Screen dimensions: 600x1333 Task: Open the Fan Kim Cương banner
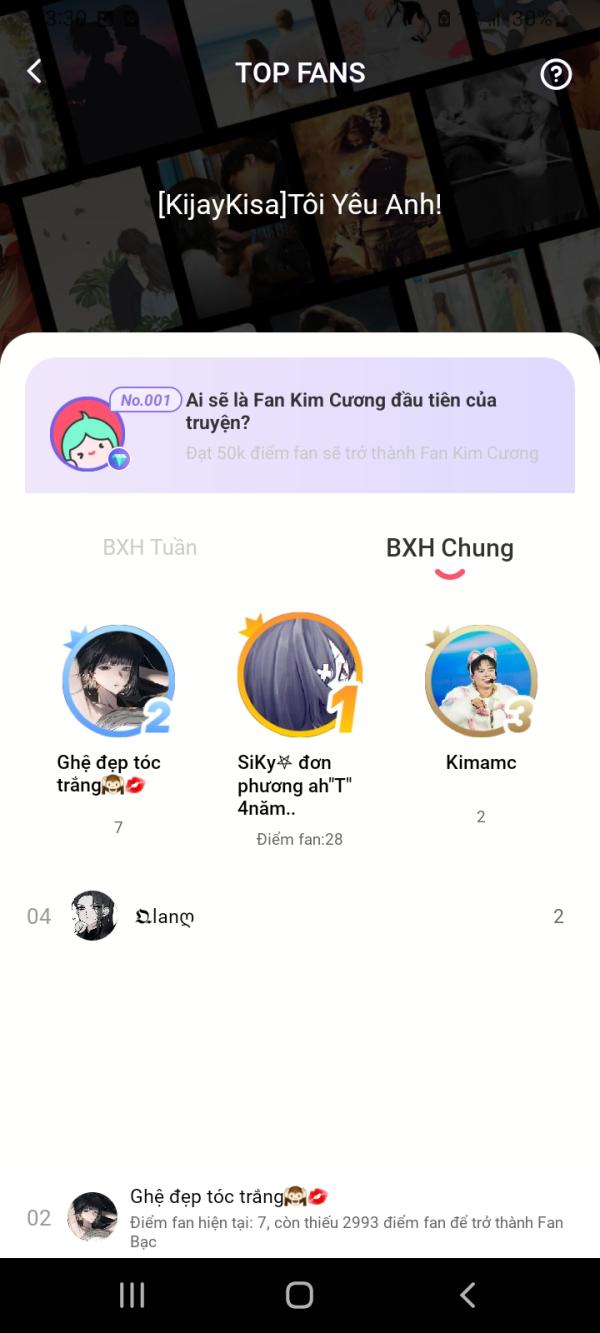(x=300, y=425)
